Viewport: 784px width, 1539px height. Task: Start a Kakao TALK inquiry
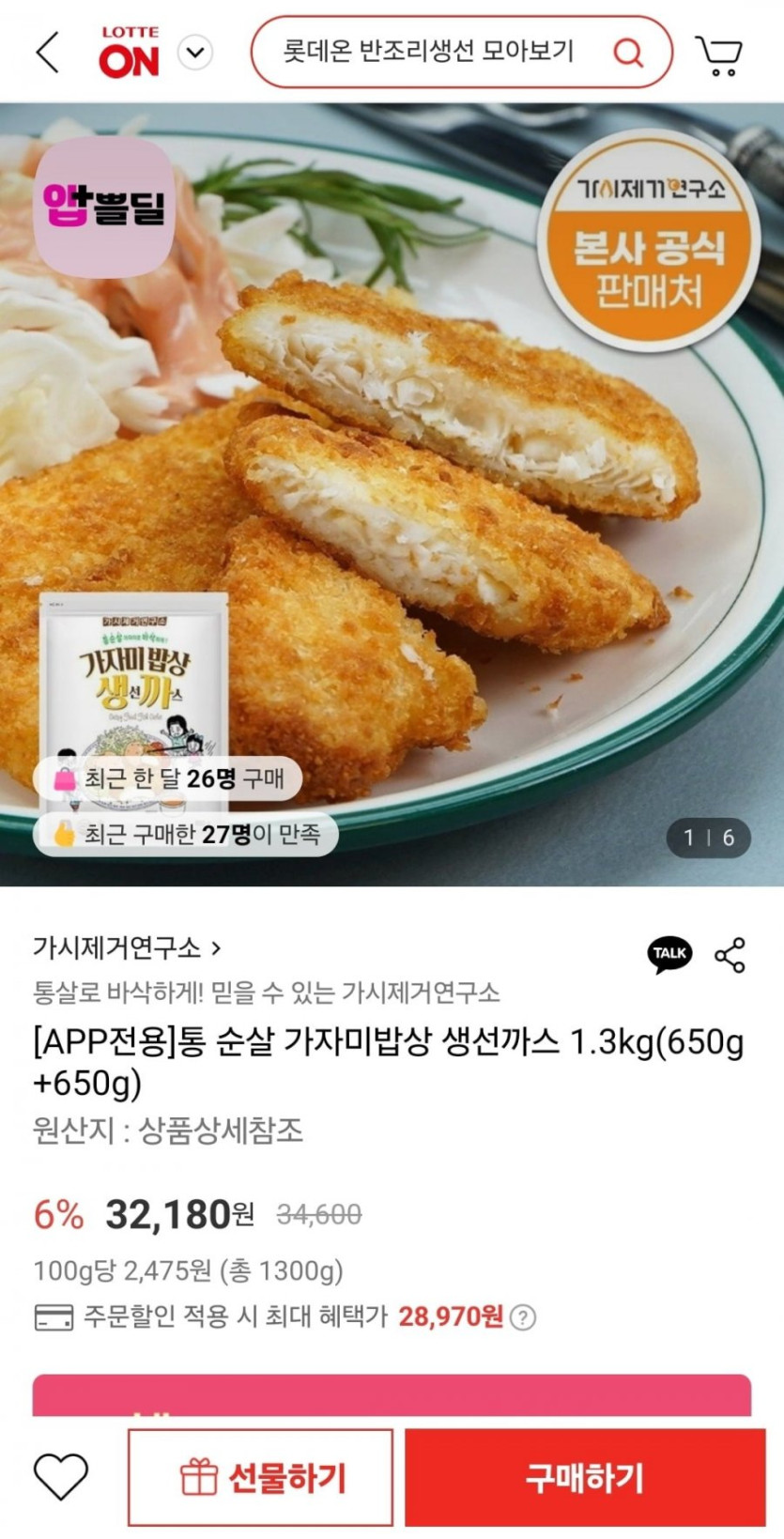tap(669, 954)
